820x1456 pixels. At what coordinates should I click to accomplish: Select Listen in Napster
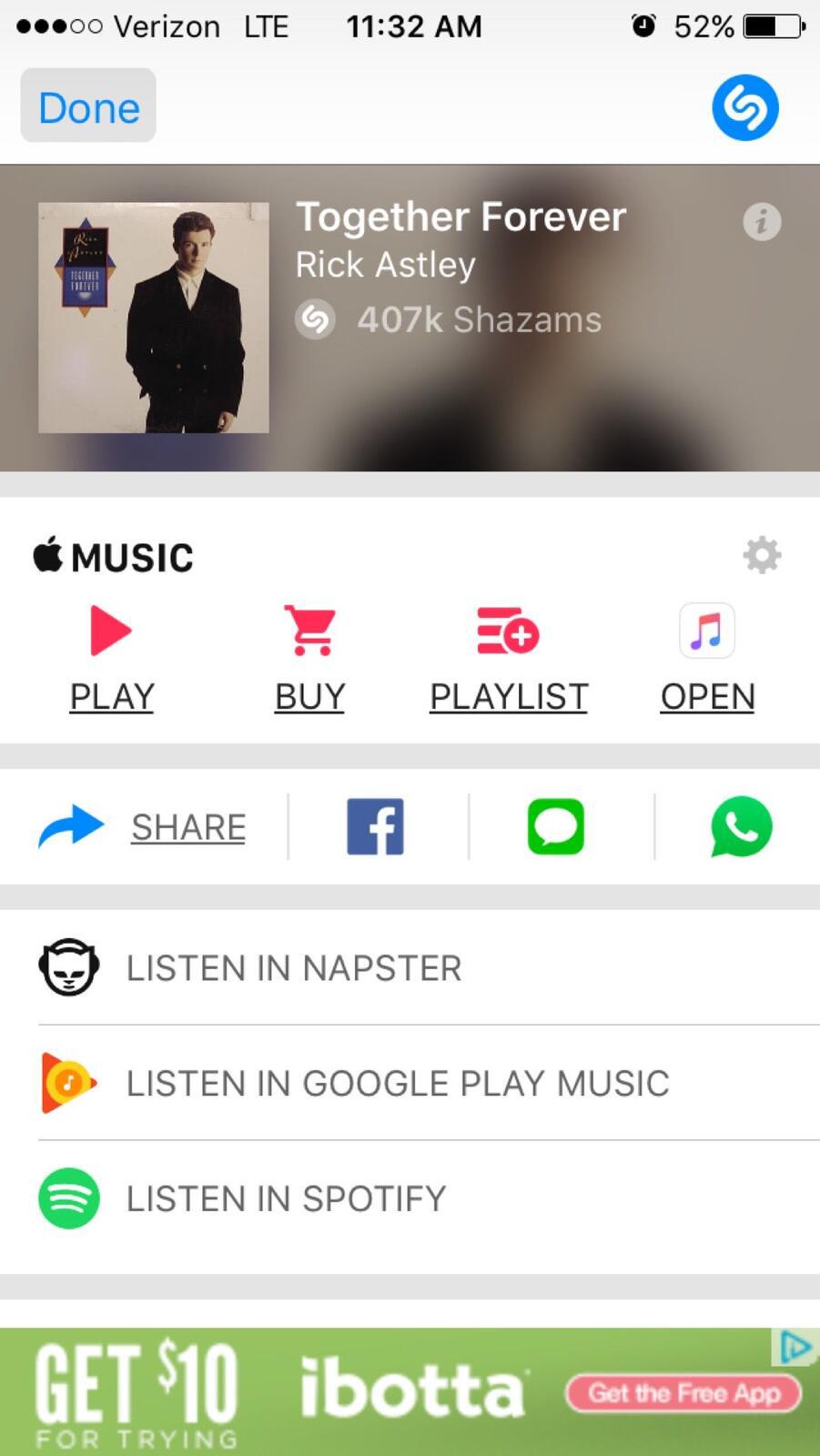tap(293, 968)
